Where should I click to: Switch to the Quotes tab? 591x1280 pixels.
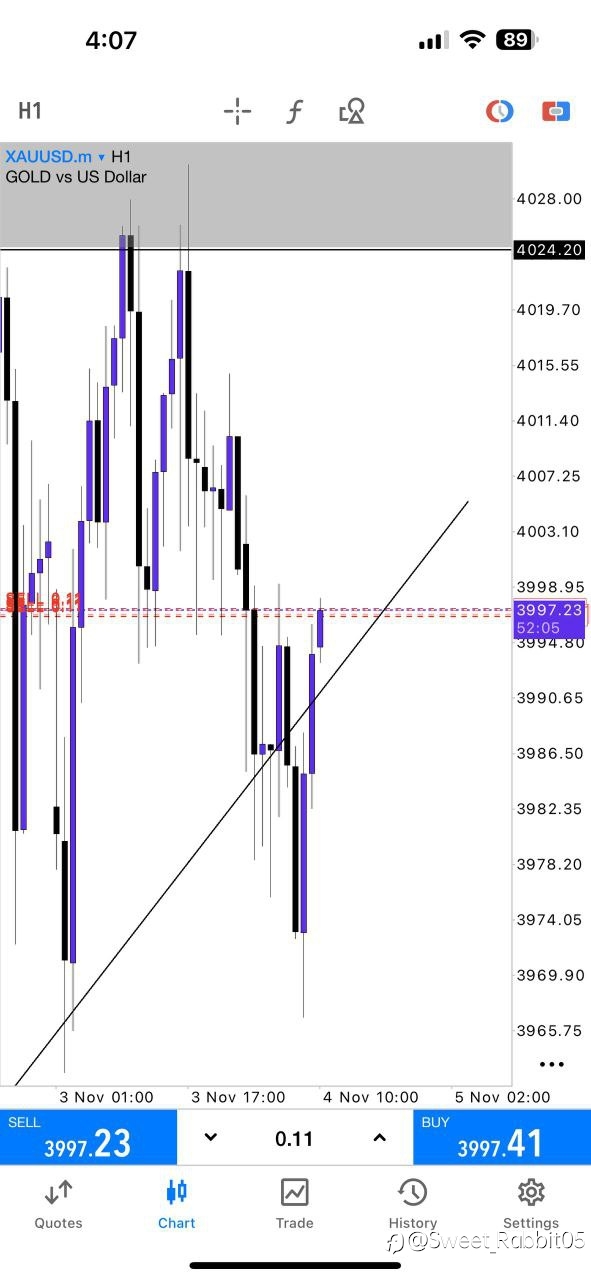point(58,1203)
